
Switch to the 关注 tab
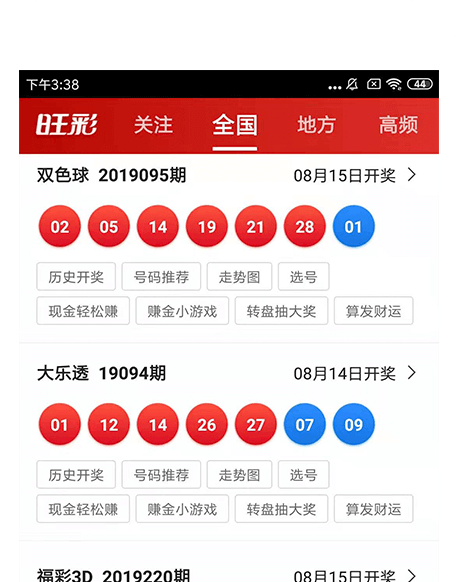click(153, 125)
